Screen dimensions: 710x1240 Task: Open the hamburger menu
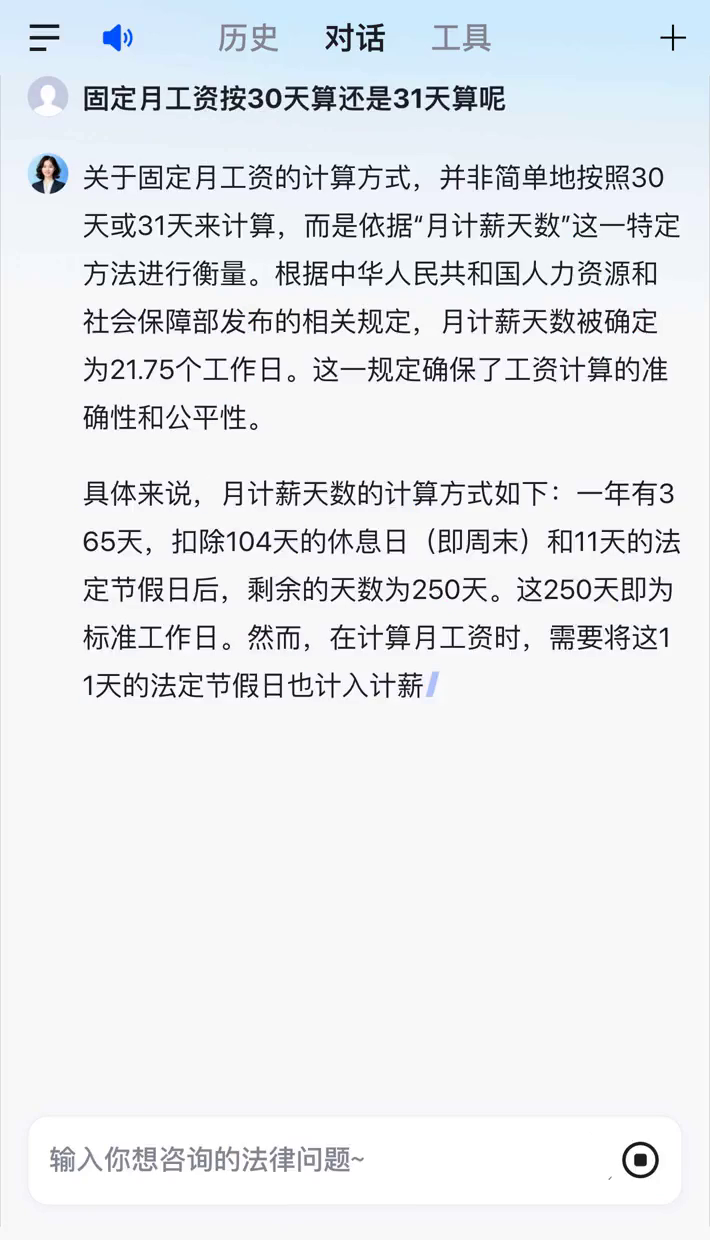[44, 38]
